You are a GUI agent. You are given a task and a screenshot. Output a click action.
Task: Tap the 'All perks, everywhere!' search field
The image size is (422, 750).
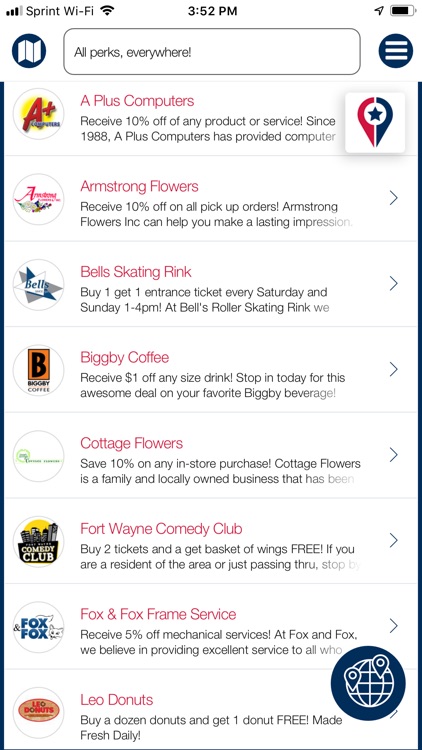tap(212, 52)
